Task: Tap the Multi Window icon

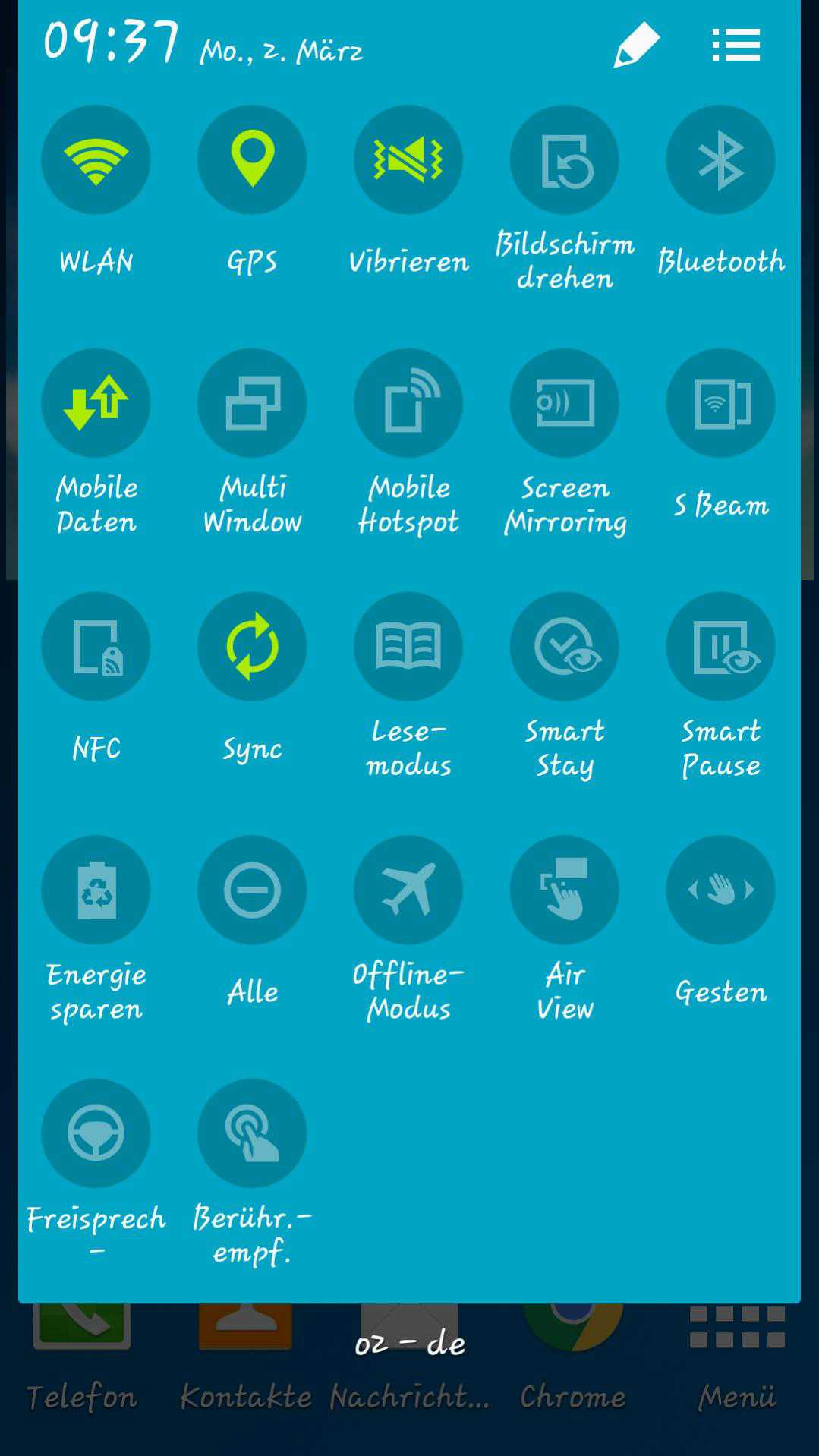Action: tap(252, 403)
